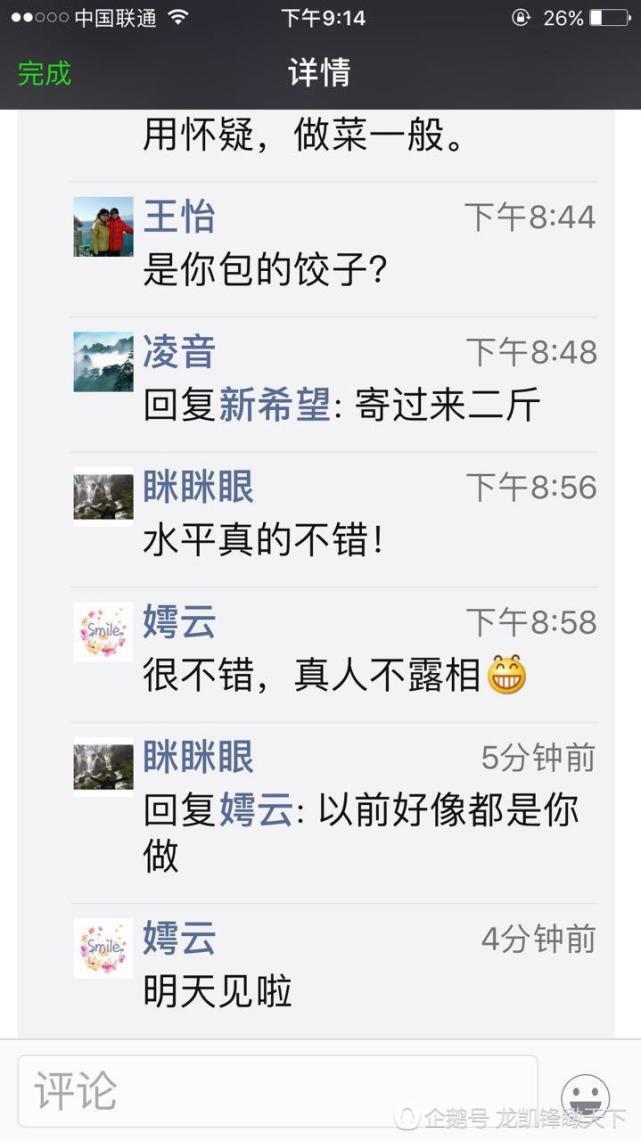Tap 完成 to close the details

45,73
